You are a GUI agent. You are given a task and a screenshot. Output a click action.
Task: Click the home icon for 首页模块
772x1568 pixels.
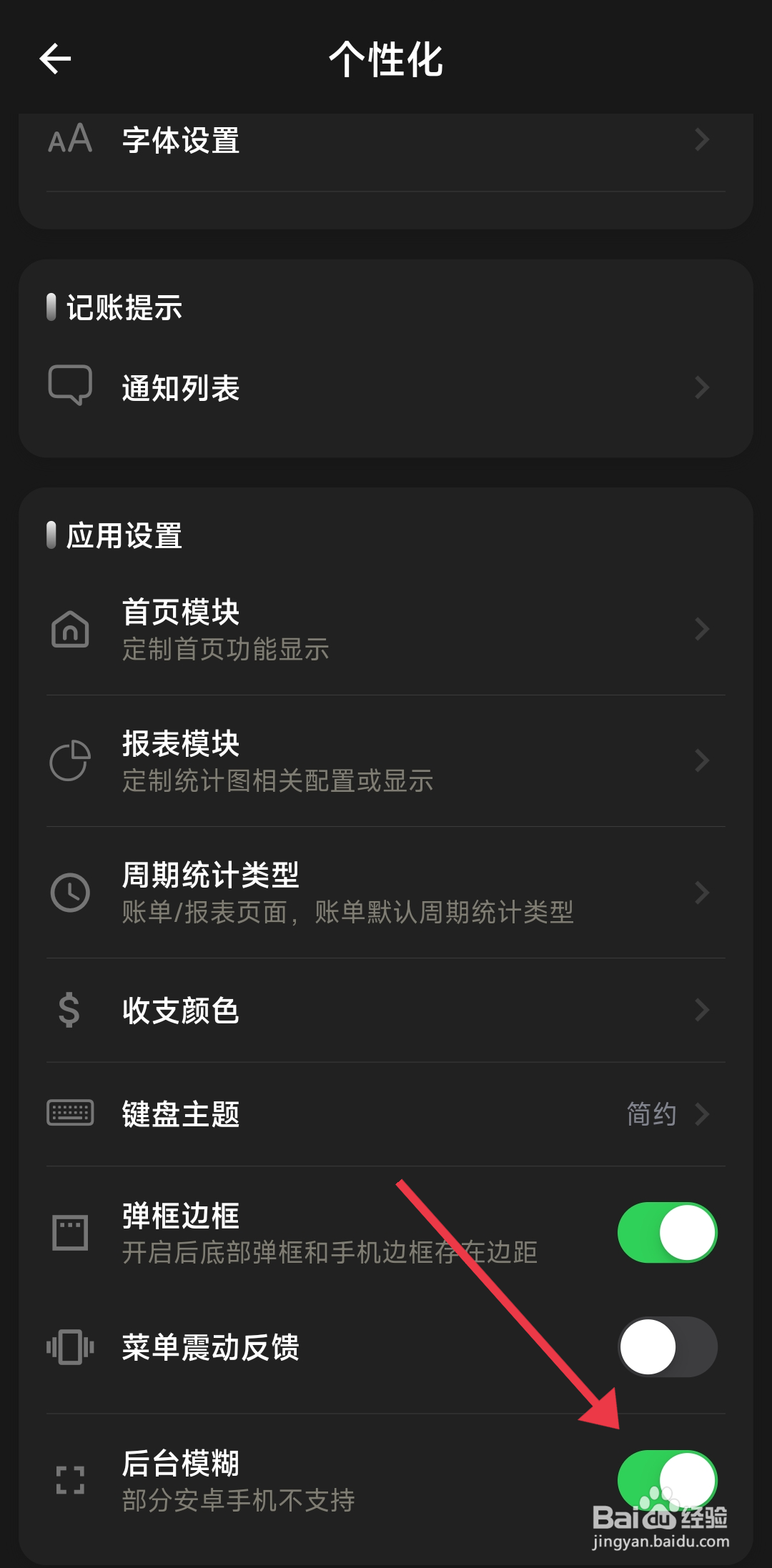(69, 627)
